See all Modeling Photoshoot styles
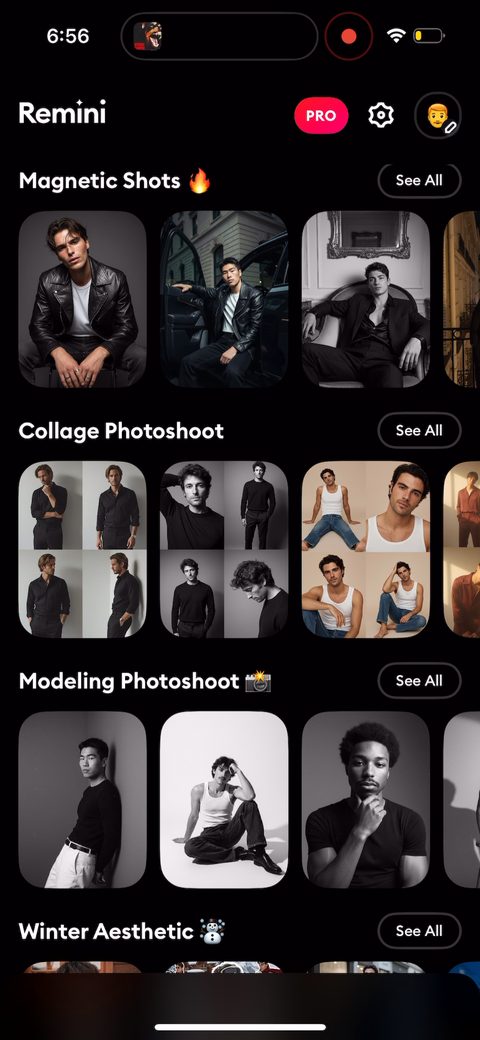480x1040 pixels. point(419,681)
